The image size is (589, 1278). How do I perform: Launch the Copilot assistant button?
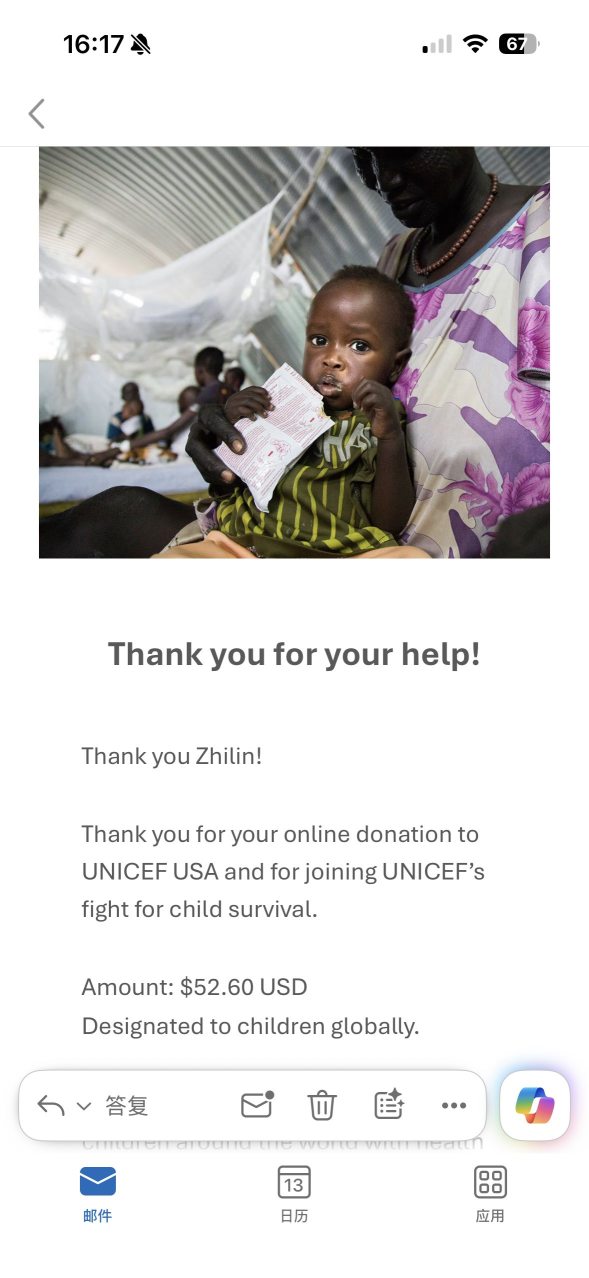coord(535,1105)
